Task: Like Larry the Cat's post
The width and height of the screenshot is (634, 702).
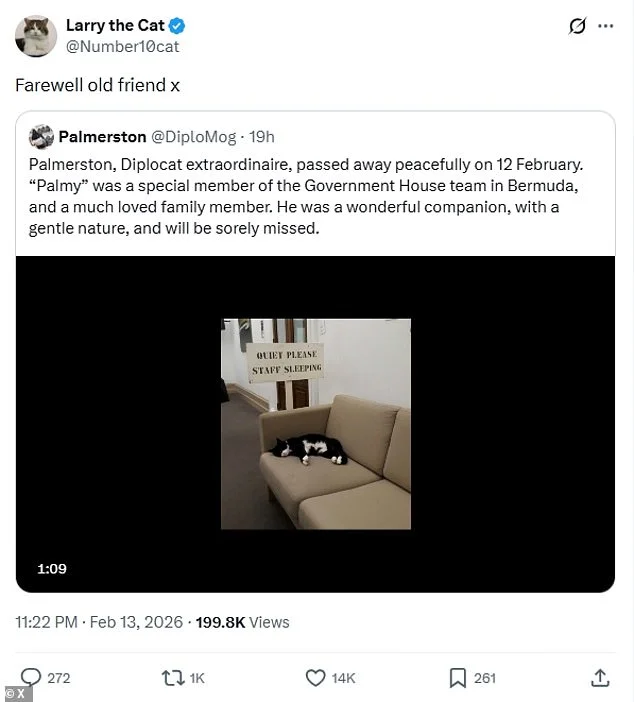Action: [315, 677]
